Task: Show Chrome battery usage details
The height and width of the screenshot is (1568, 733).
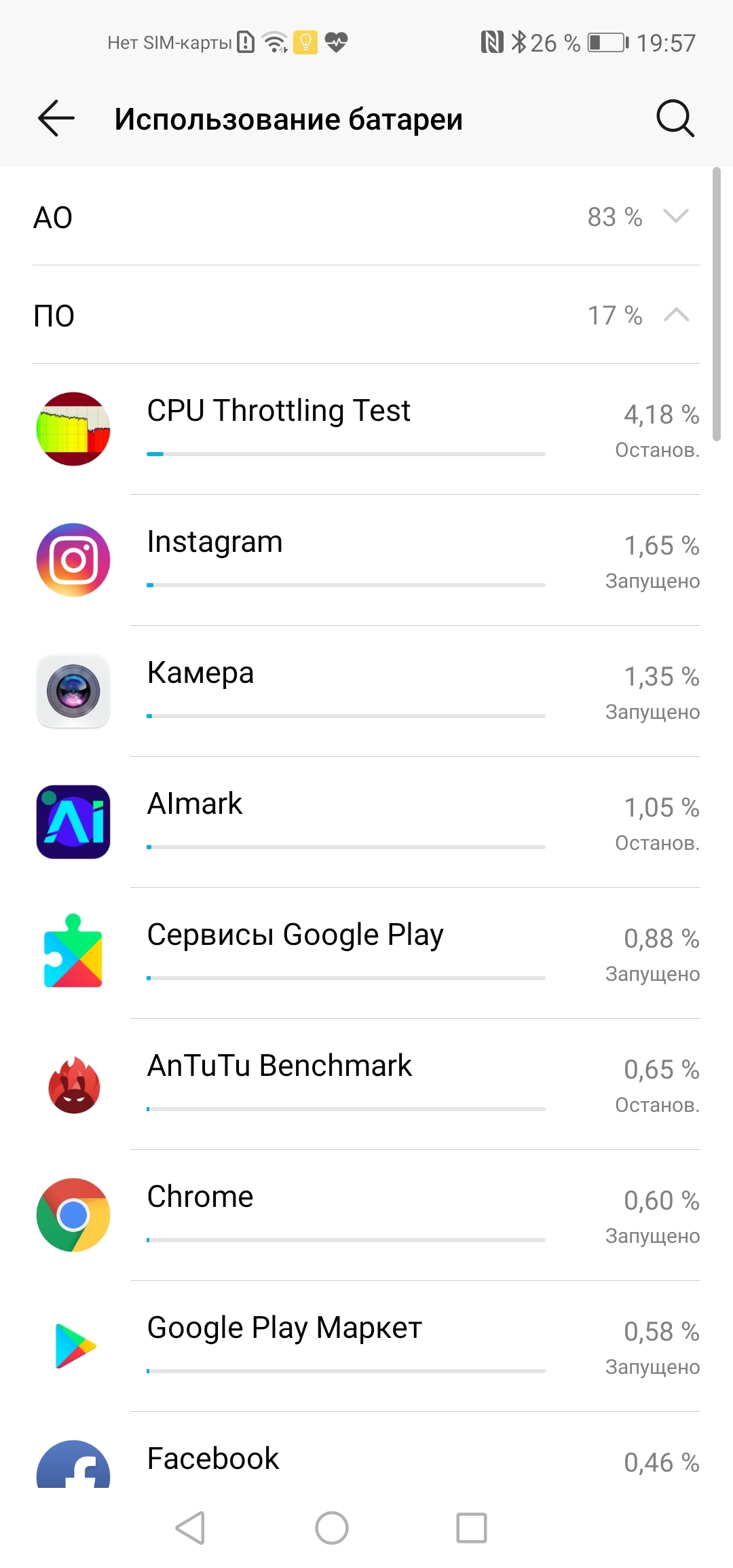Action: (x=366, y=1216)
